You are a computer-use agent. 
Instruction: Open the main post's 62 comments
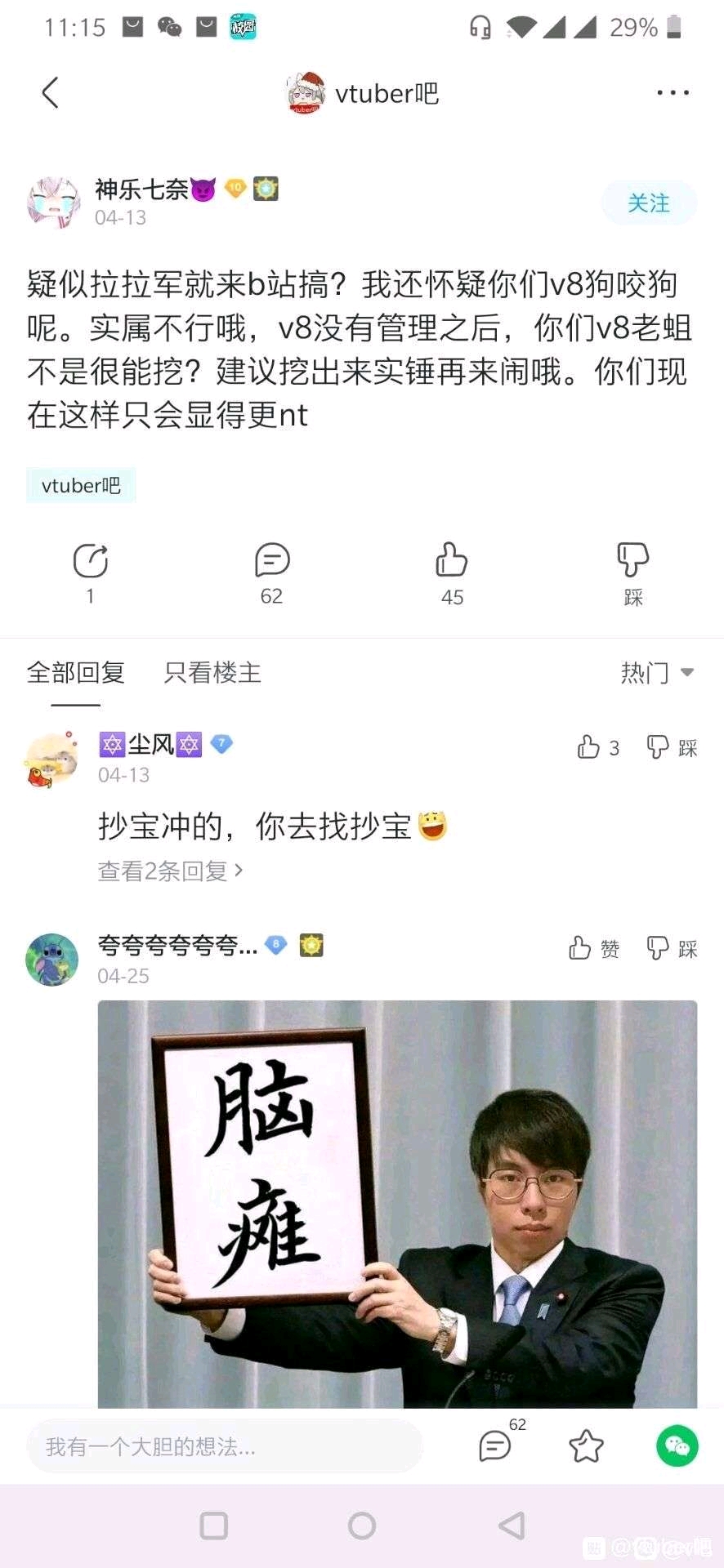click(272, 572)
